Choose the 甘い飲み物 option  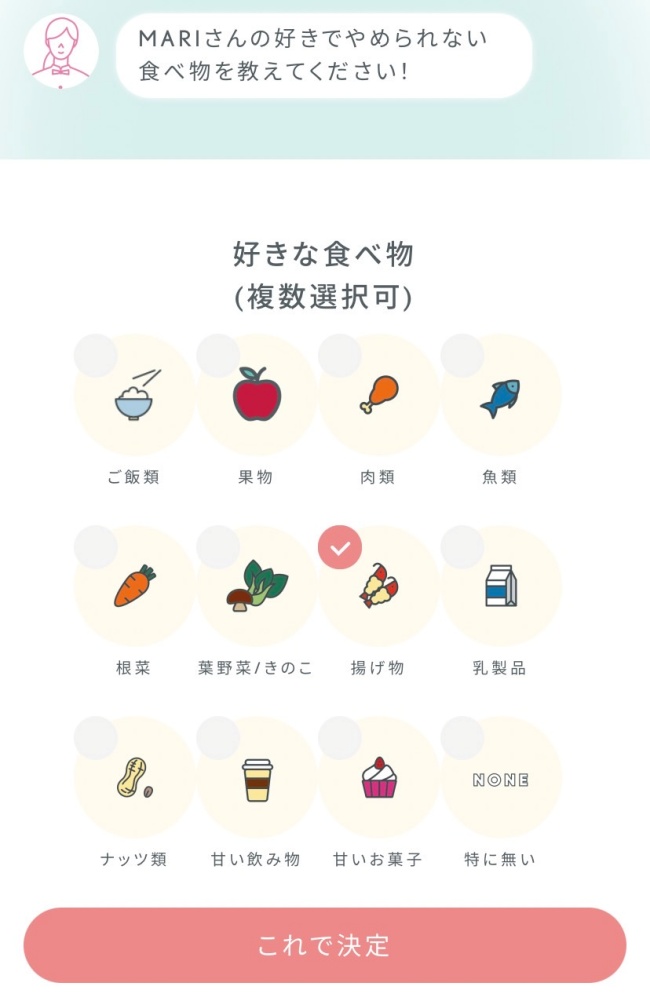coord(256,778)
